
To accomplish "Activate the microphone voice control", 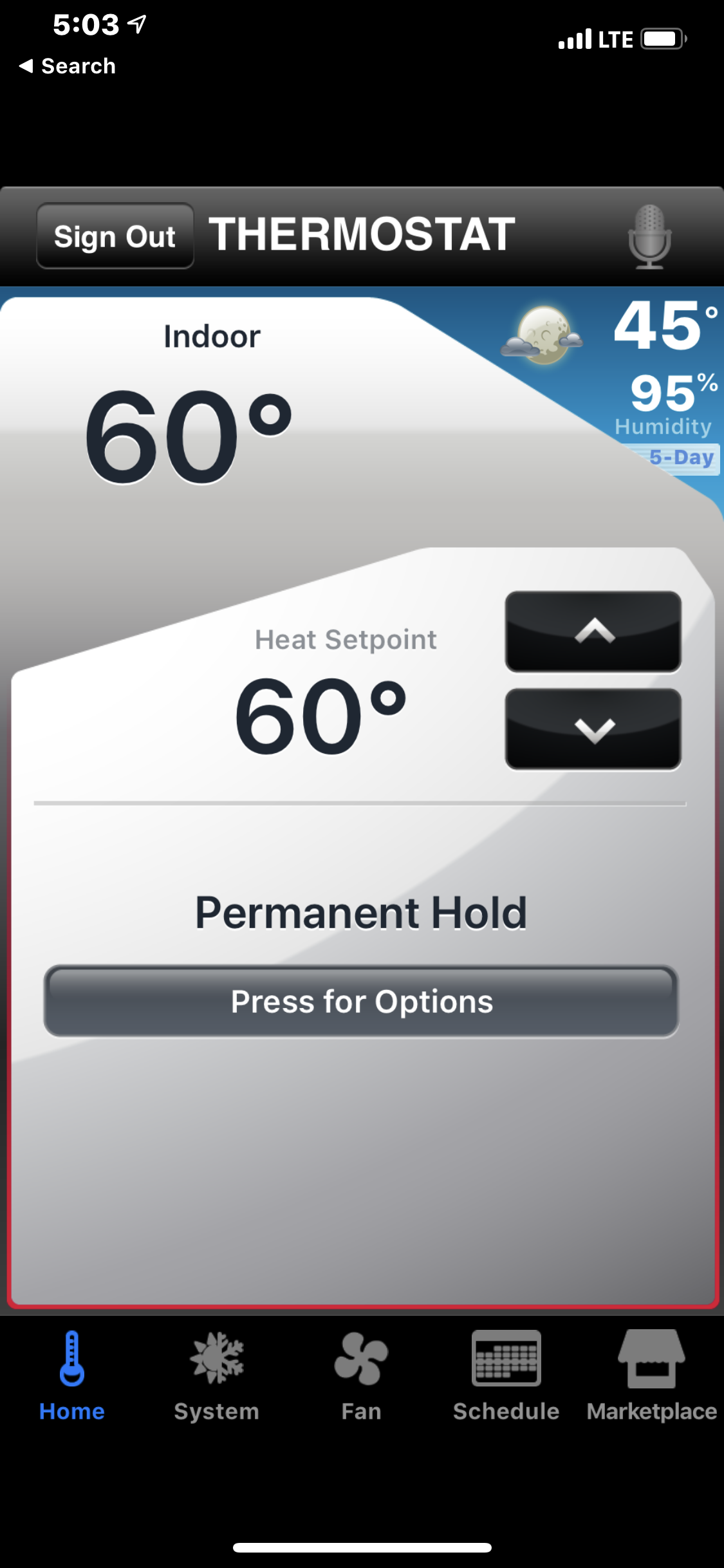I will [650, 237].
